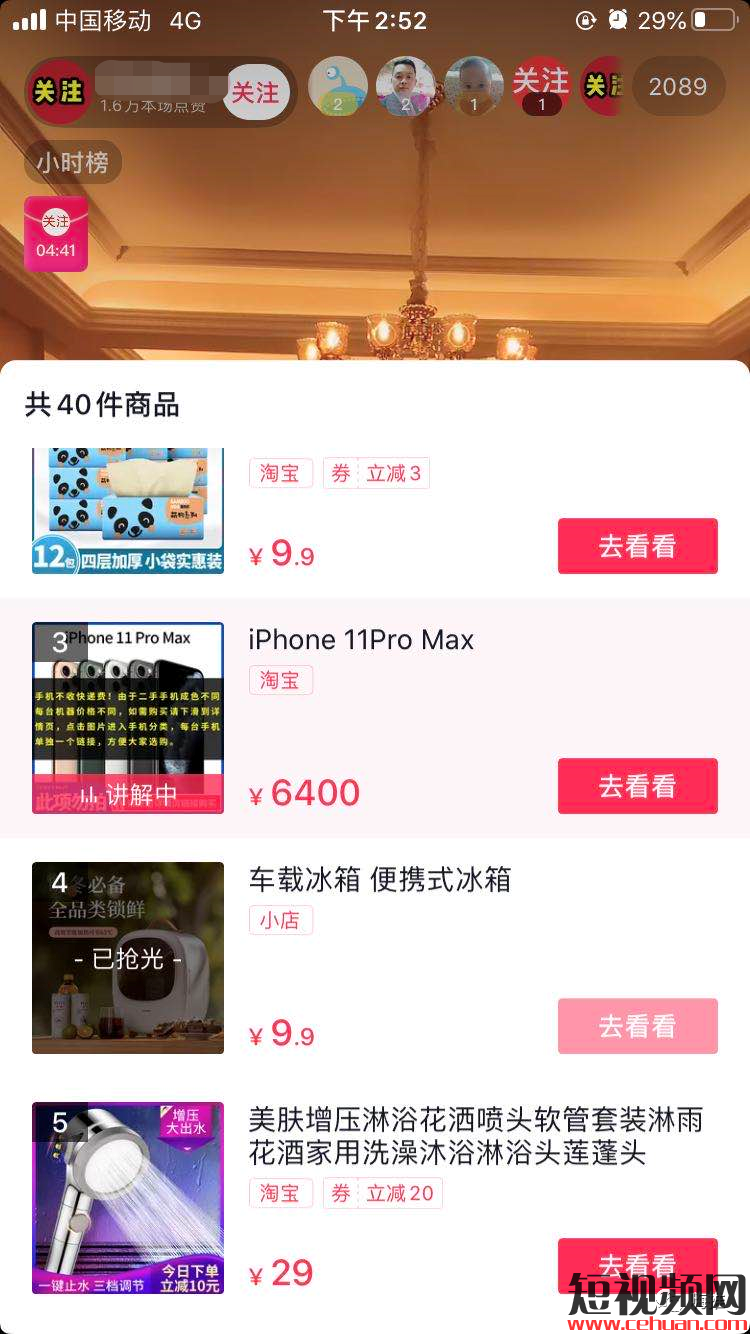Screen dimensions: 750x1334
Task: Open the 车载冰箱 product thumbnail
Action: tap(128, 958)
